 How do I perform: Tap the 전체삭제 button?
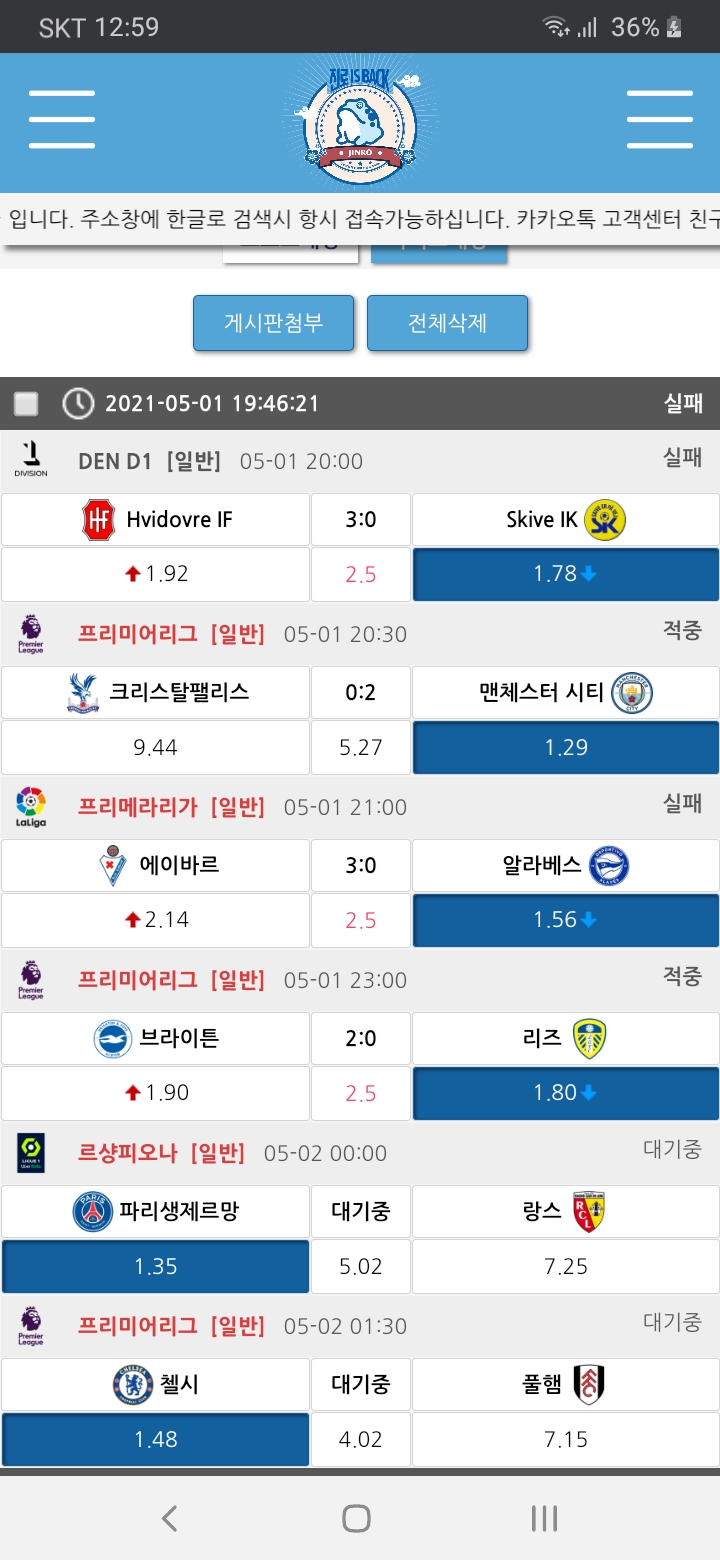click(x=447, y=323)
